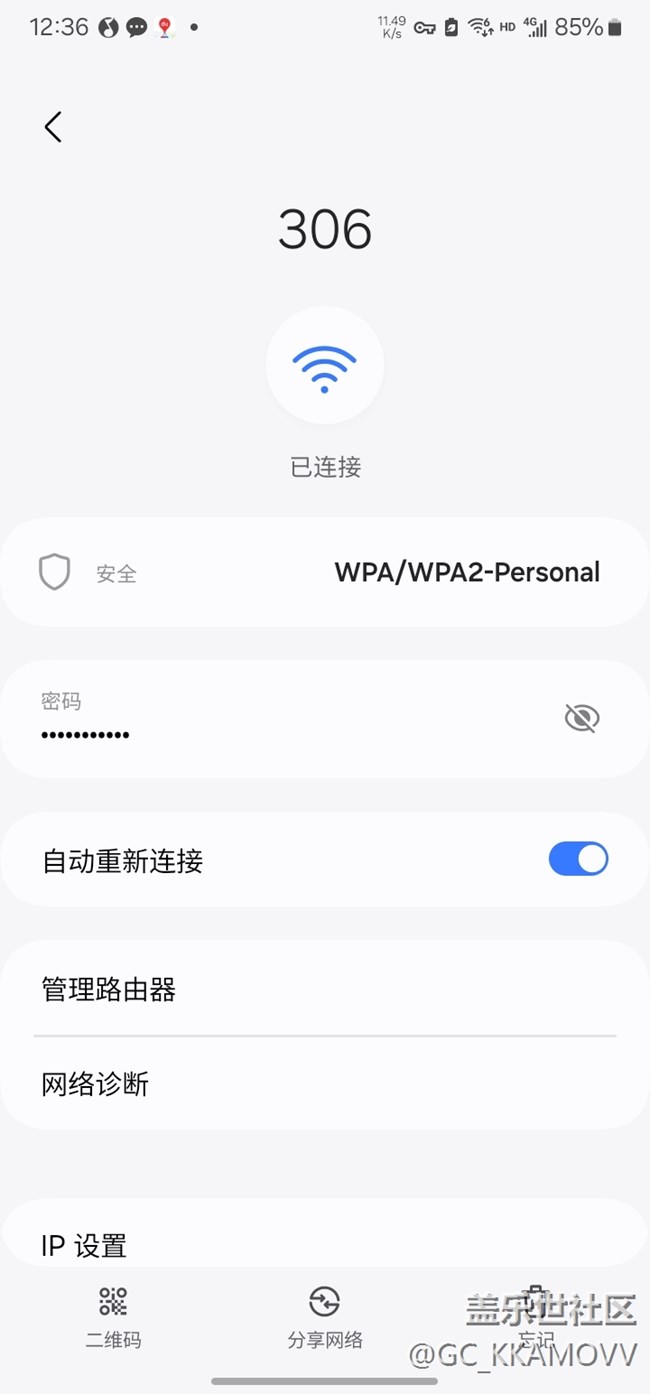
Task: Open 网络诊断
Action: click(325, 1084)
